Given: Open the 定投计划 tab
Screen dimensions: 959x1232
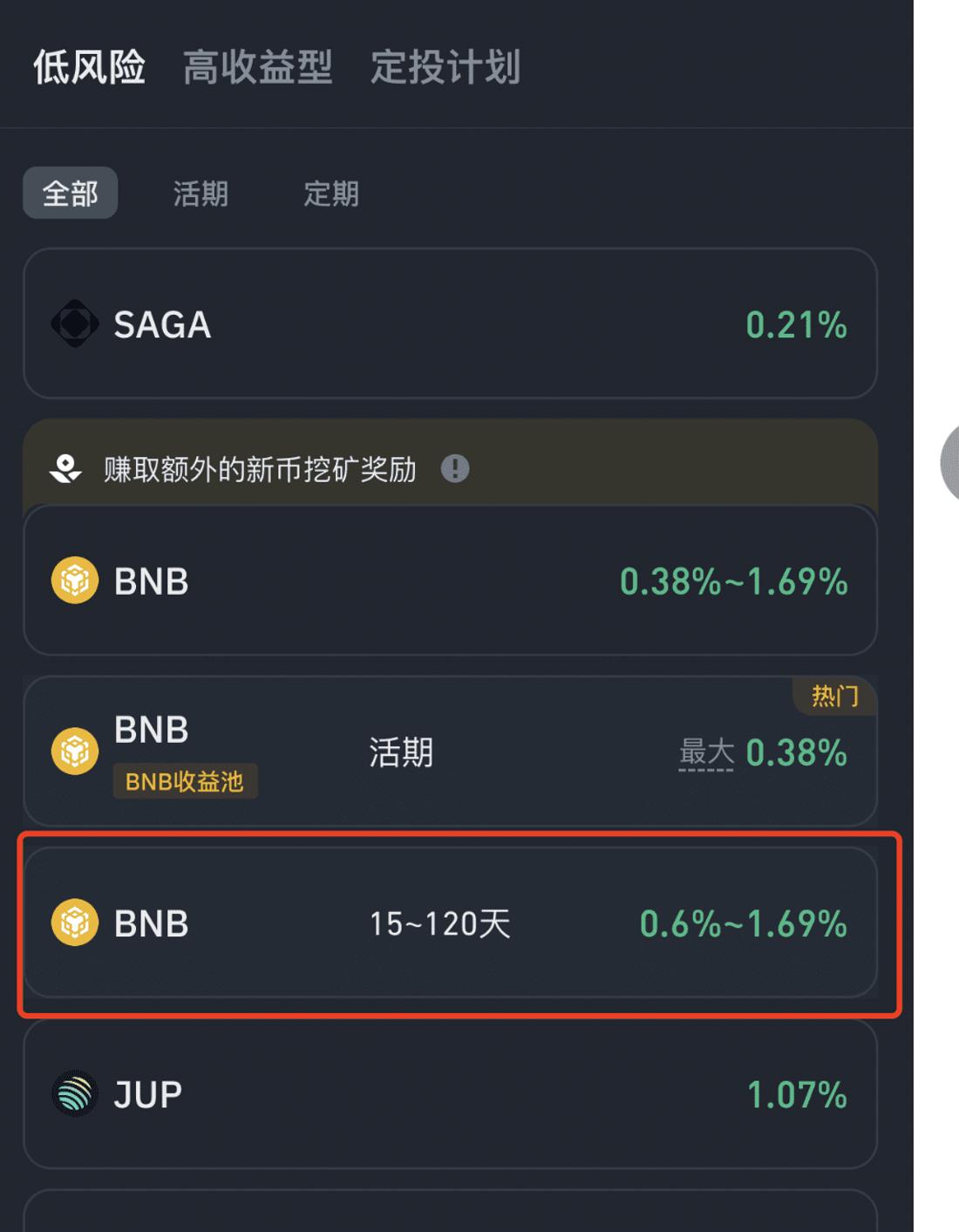Looking at the screenshot, I should click(445, 67).
